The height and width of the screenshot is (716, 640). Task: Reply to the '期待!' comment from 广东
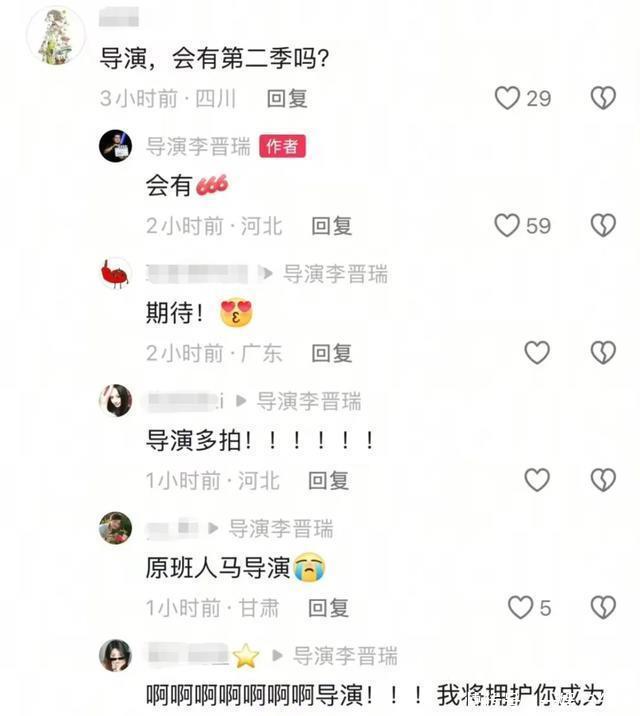331,353
